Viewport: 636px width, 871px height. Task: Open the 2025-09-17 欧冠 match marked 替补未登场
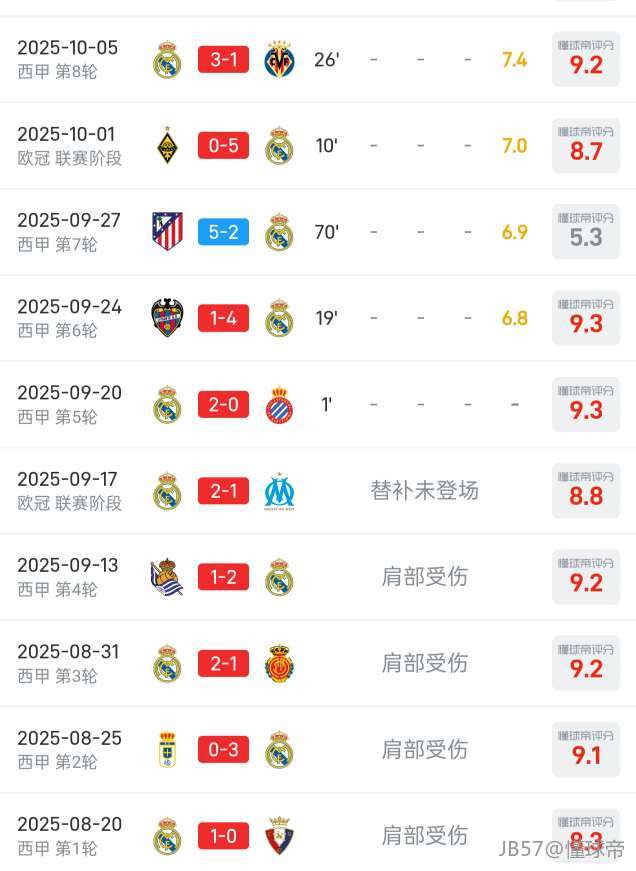coord(223,491)
